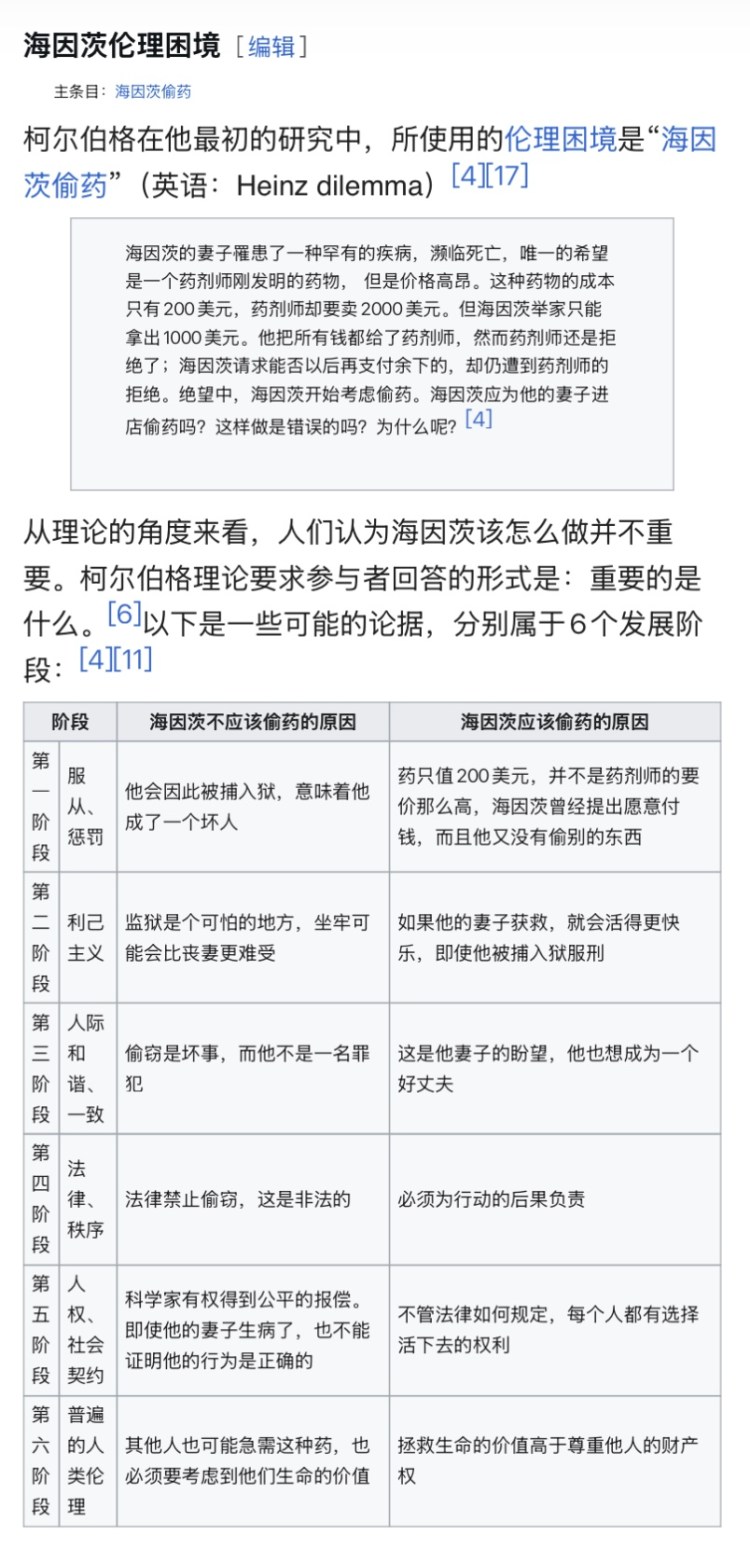Tap the 编辑 link beside the section heading

[x=271, y=46]
